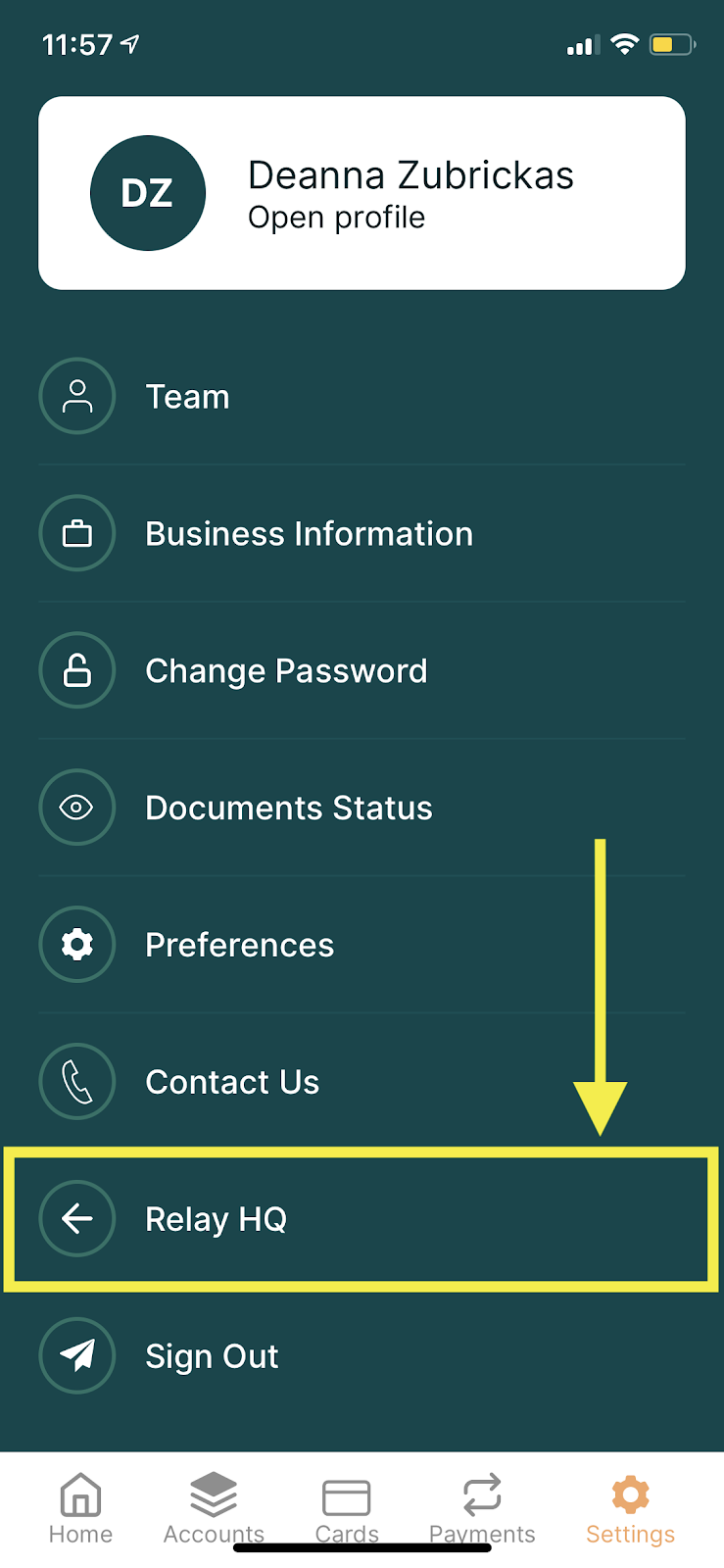Select Contact Us from the list
This screenshot has width=724, height=1568.
pyautogui.click(x=231, y=1082)
